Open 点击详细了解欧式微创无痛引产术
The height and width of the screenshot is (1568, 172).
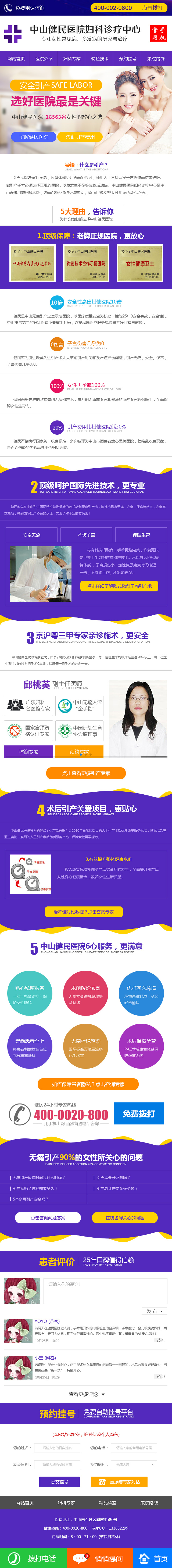119,585
